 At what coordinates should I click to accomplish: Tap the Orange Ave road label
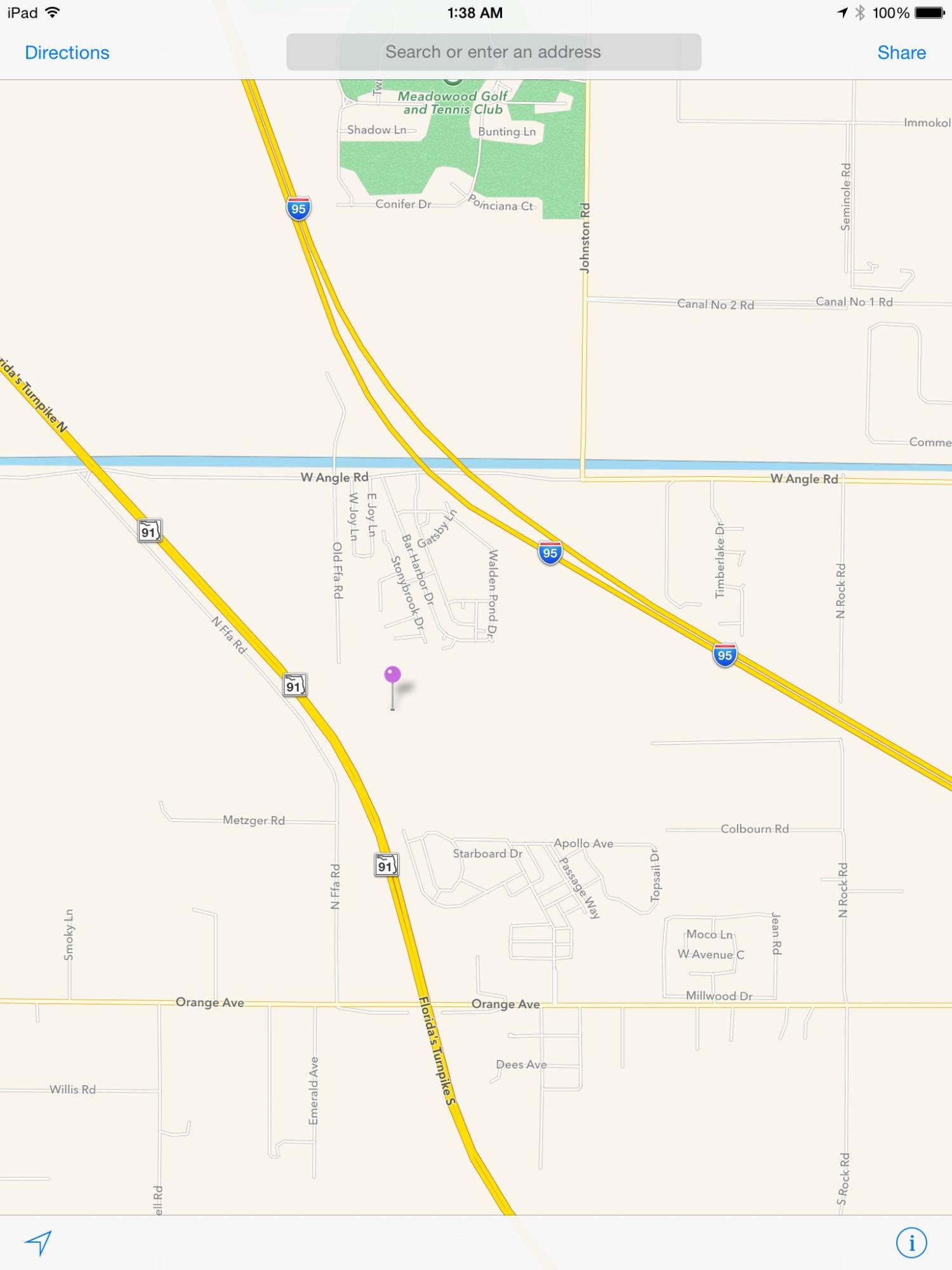click(209, 1003)
